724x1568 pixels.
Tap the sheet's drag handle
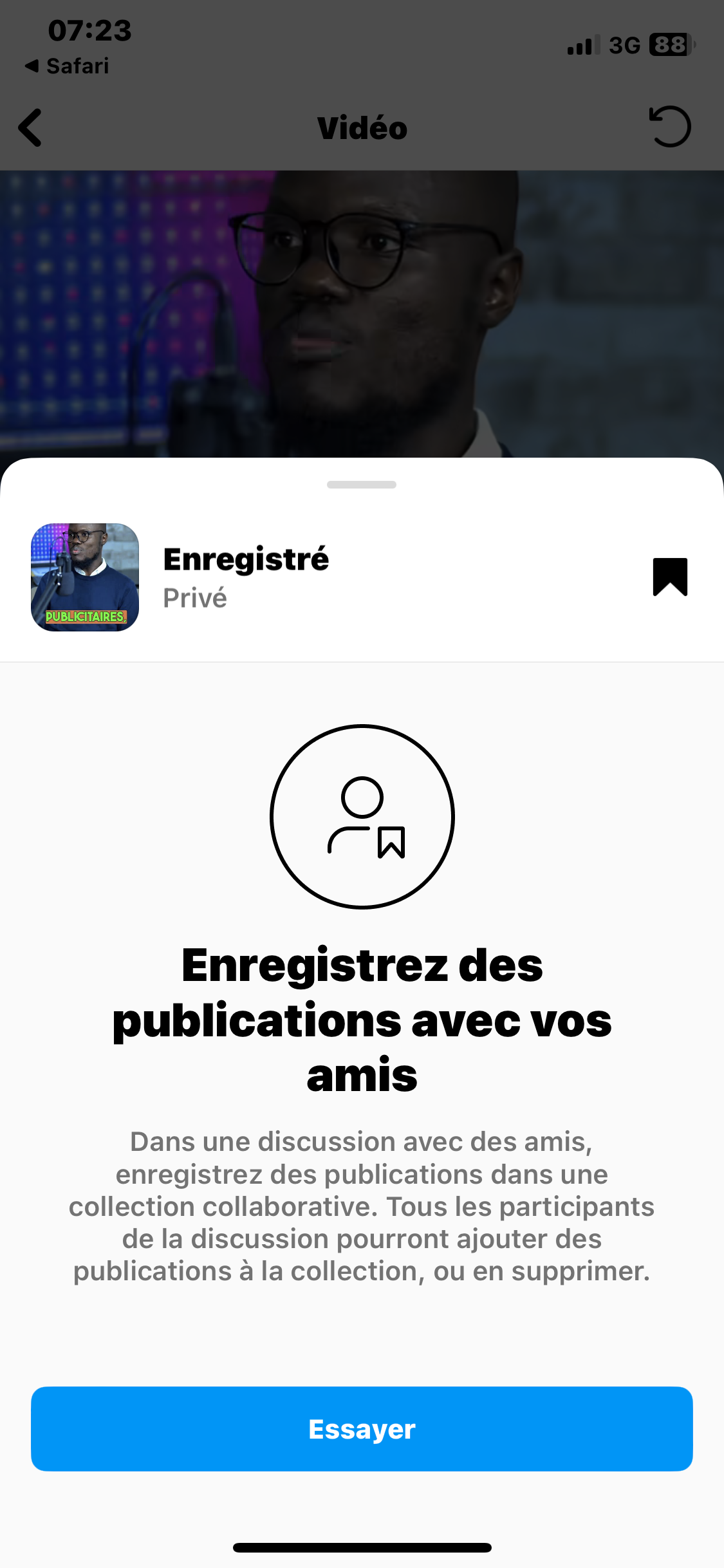point(362,485)
